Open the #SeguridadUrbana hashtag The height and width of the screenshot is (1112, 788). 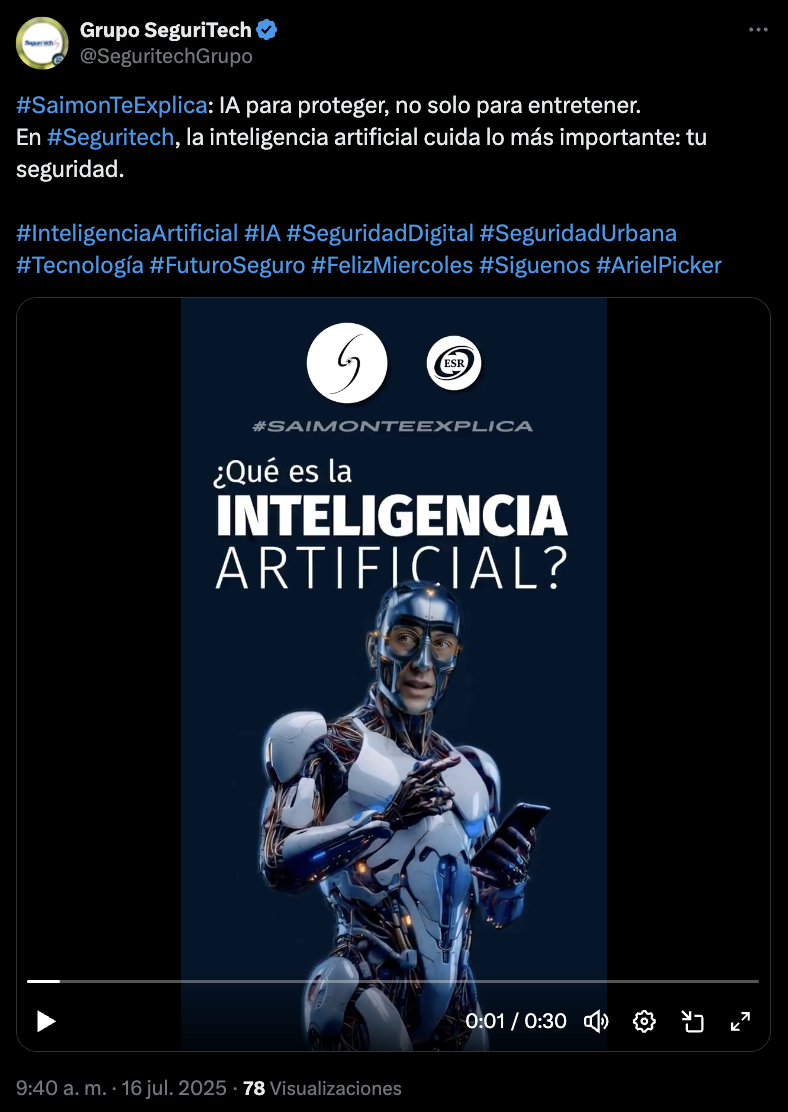click(578, 233)
